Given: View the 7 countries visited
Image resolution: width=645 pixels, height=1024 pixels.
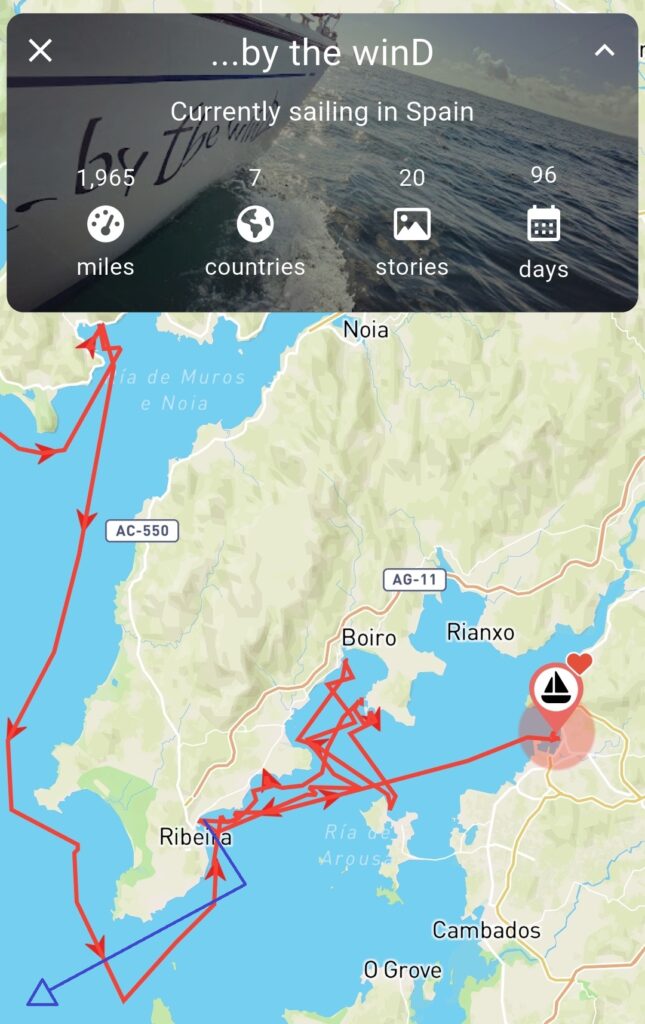Looking at the screenshot, I should 255,226.
